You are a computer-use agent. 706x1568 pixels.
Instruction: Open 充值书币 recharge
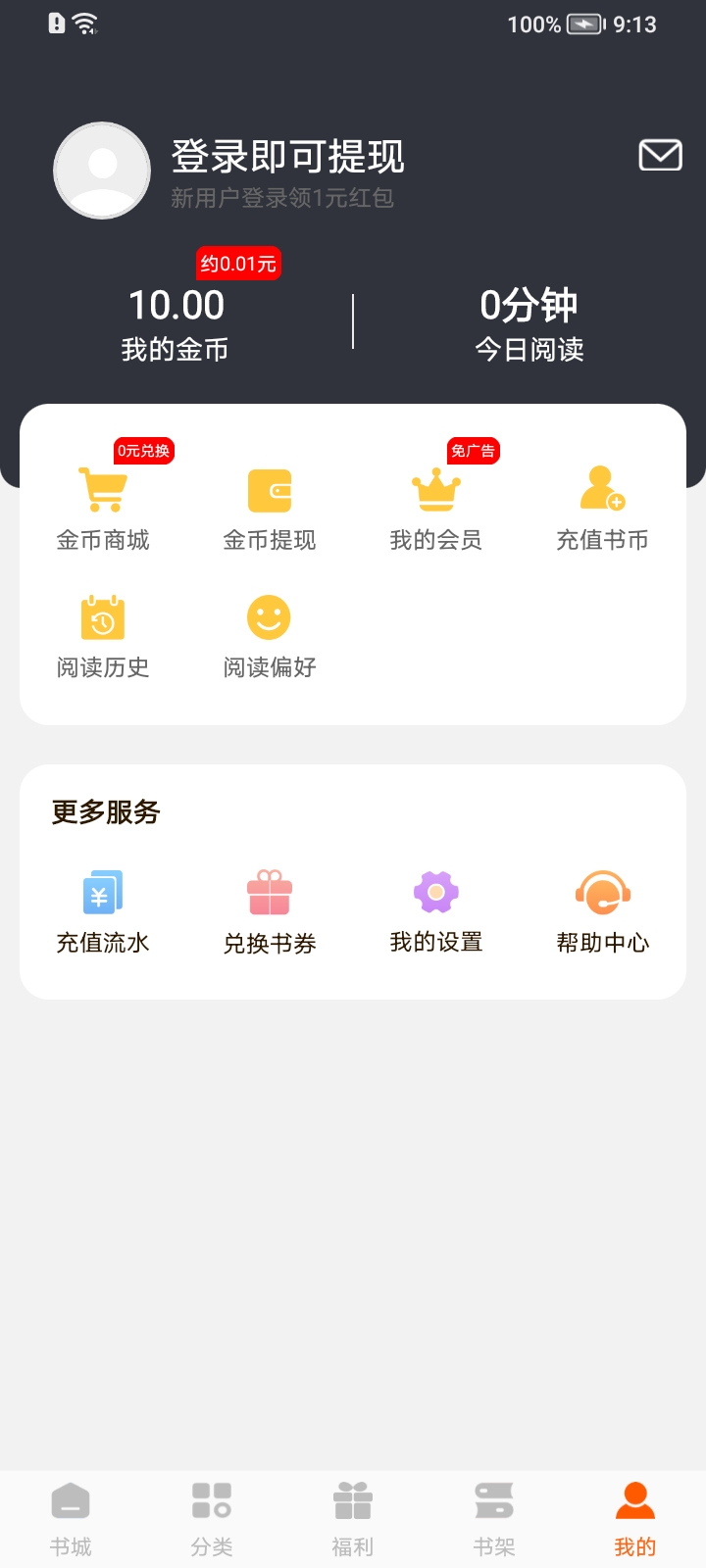click(x=603, y=510)
